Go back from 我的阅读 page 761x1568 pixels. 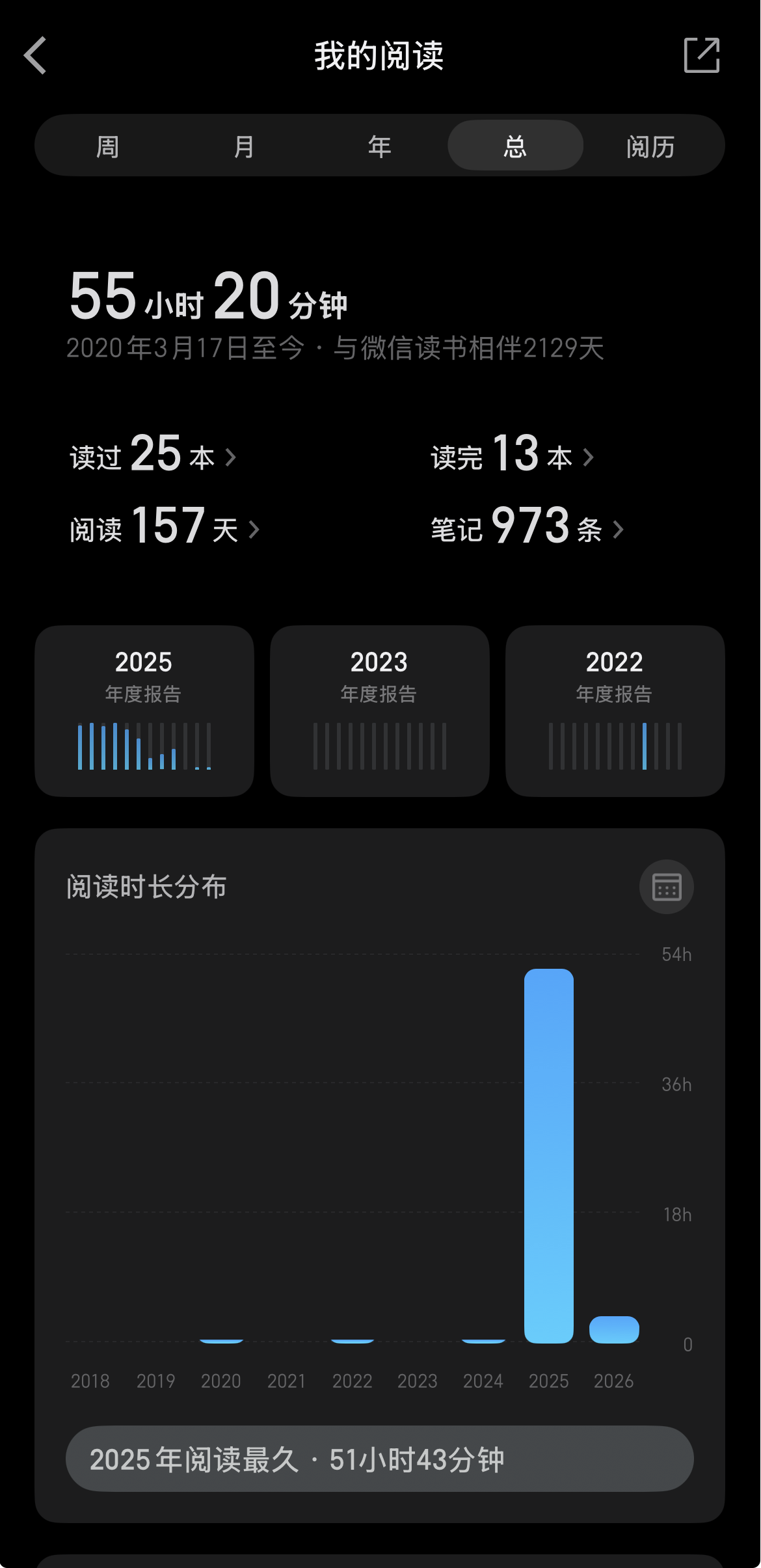36,56
